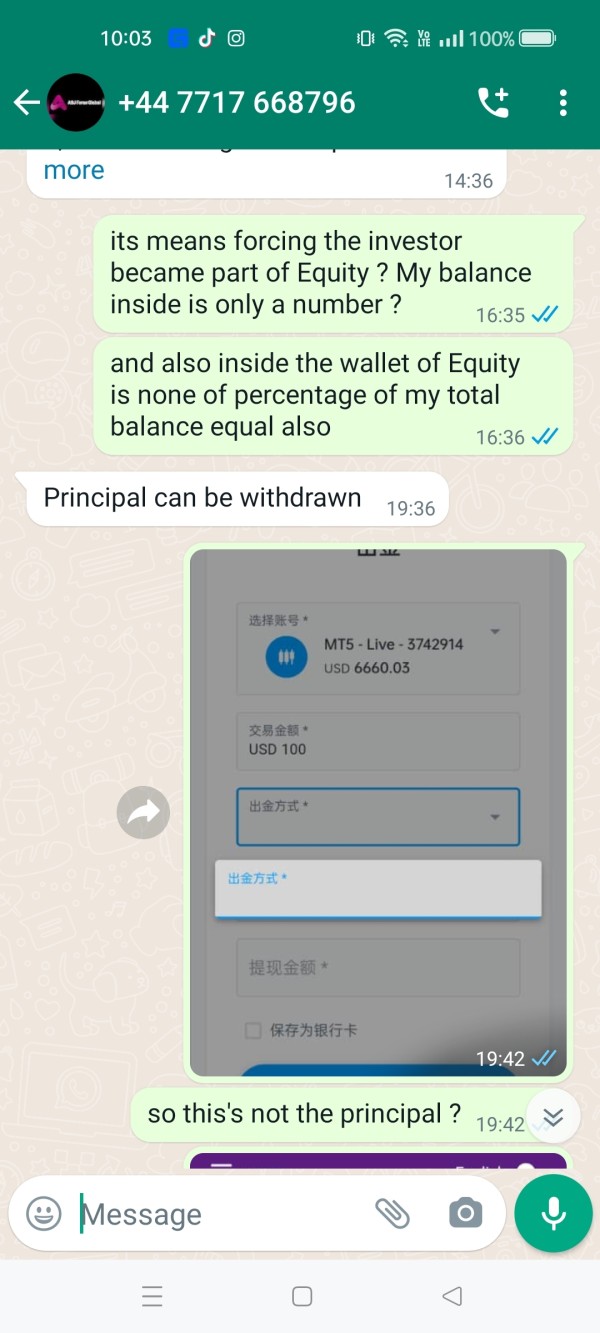Forward the sent image
This screenshot has width=600, height=1333.
(x=143, y=812)
